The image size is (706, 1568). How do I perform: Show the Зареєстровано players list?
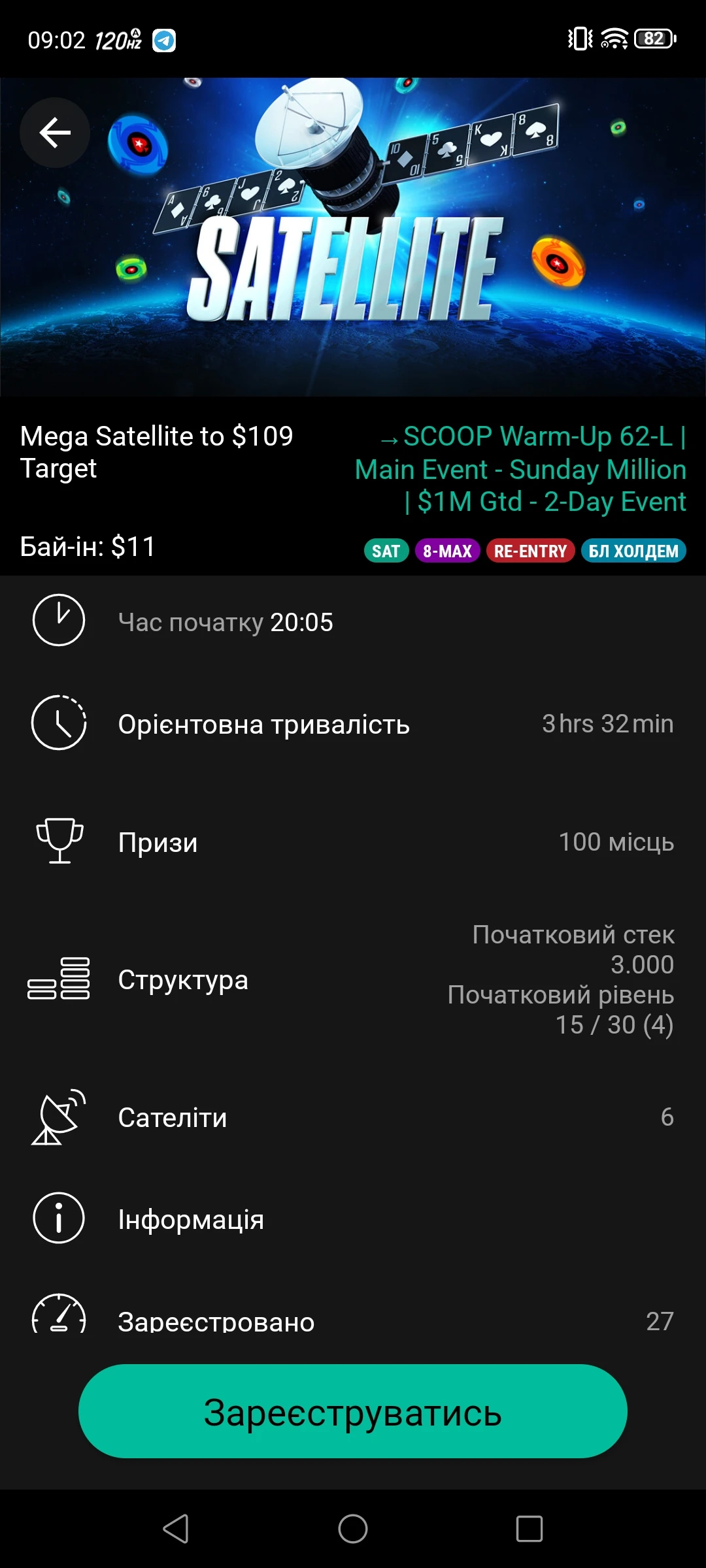(x=353, y=1320)
